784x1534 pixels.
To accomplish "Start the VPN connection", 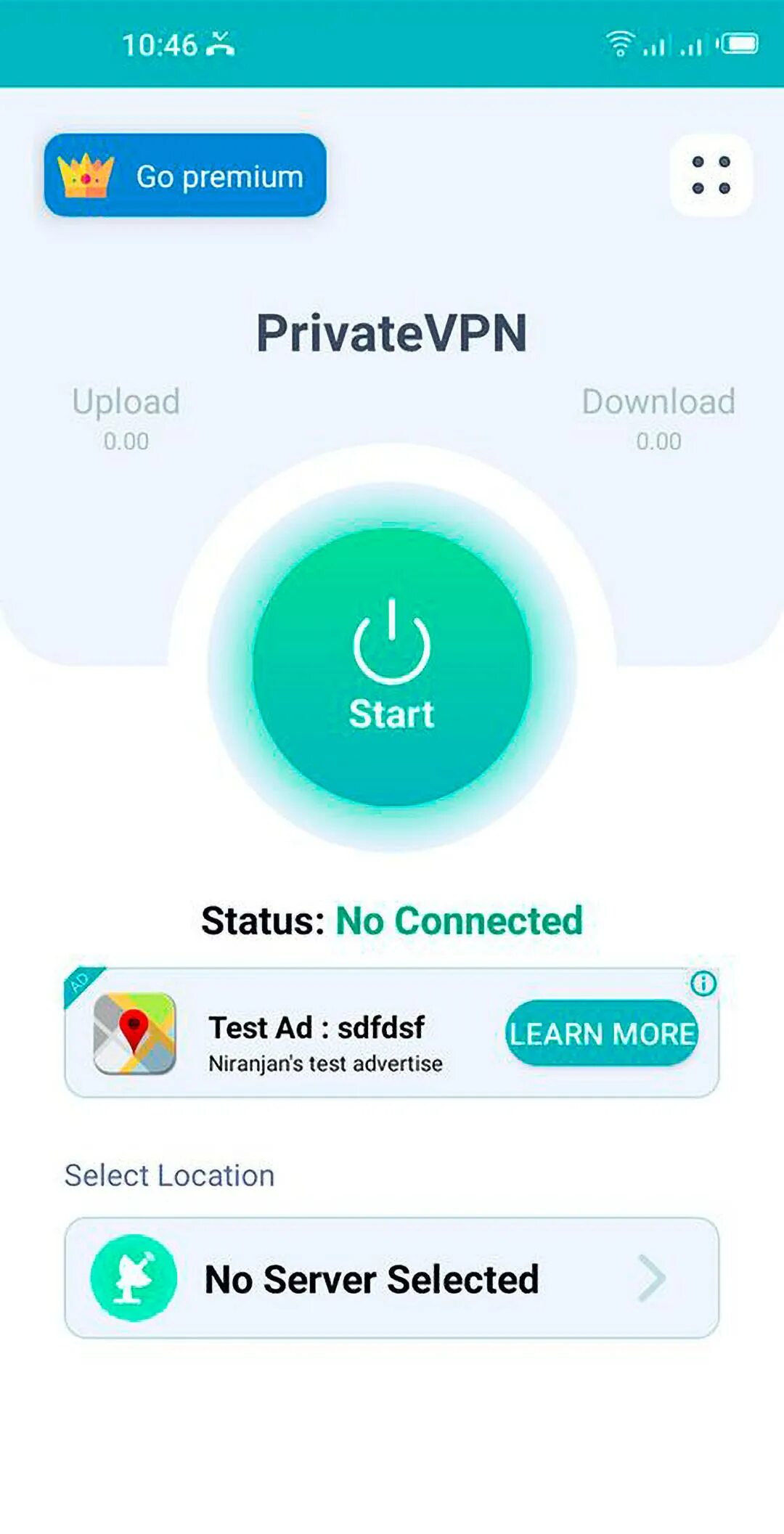I will click(392, 667).
